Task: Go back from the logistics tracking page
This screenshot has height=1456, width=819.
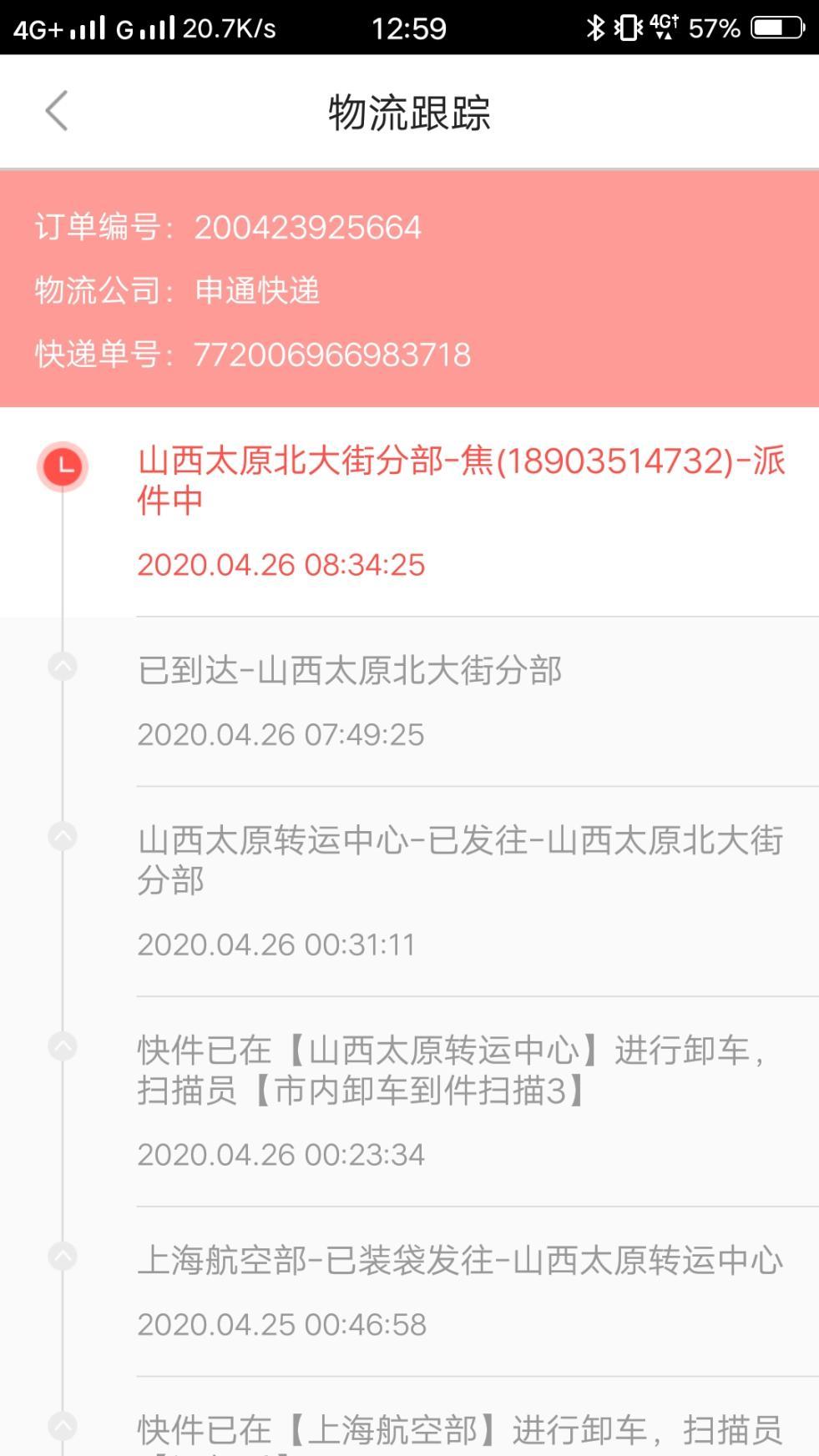Action: click(56, 111)
